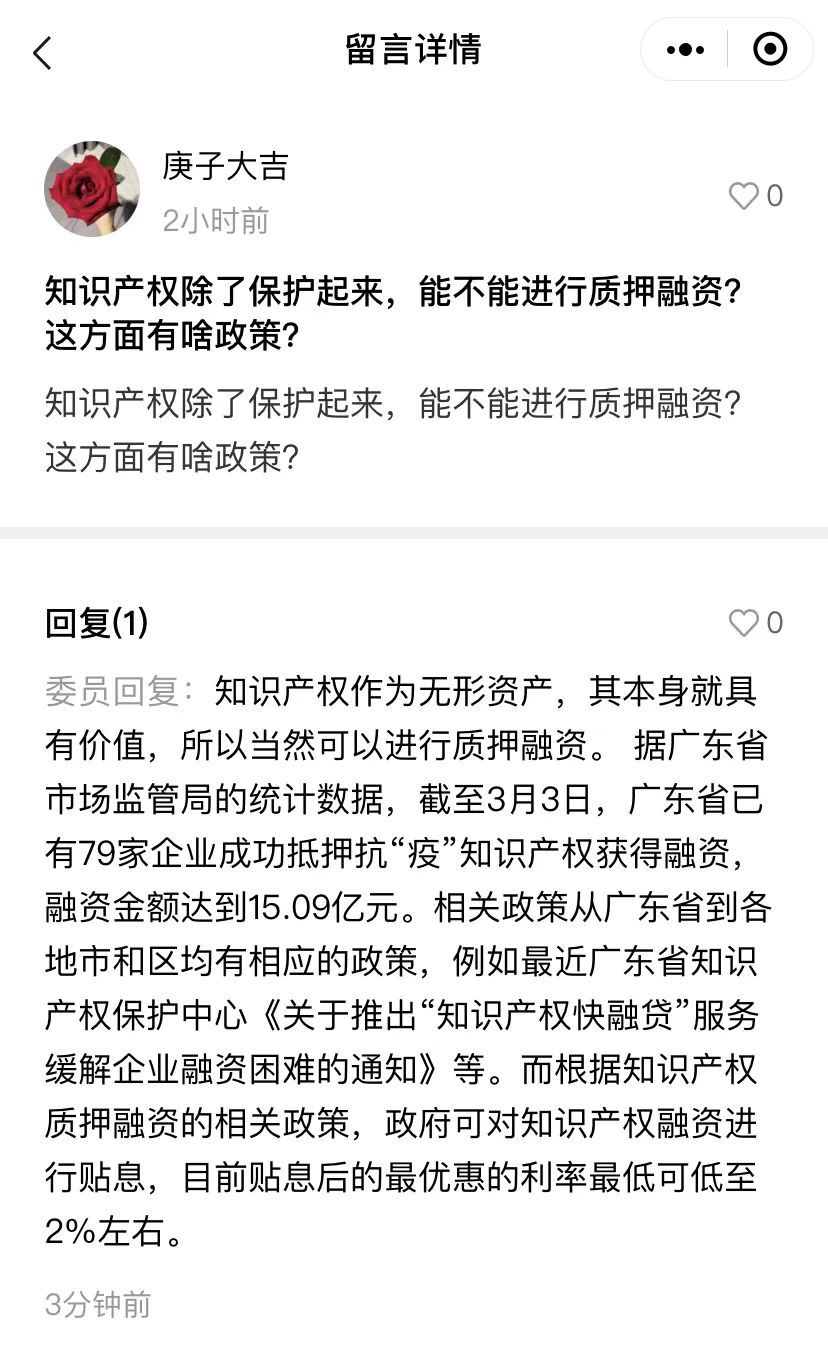Go back from 留言详情 page

pos(42,52)
